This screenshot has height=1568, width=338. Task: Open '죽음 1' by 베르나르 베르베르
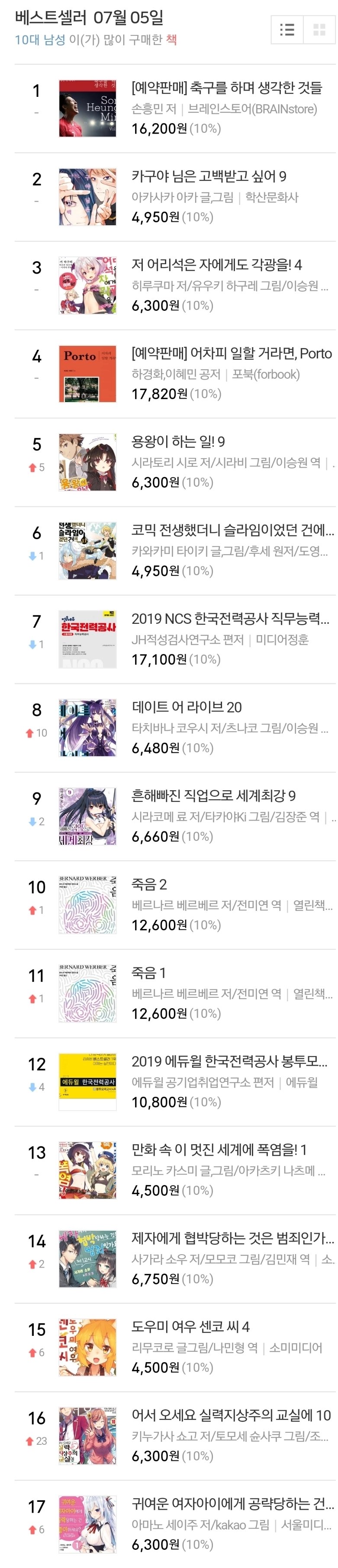(x=148, y=973)
